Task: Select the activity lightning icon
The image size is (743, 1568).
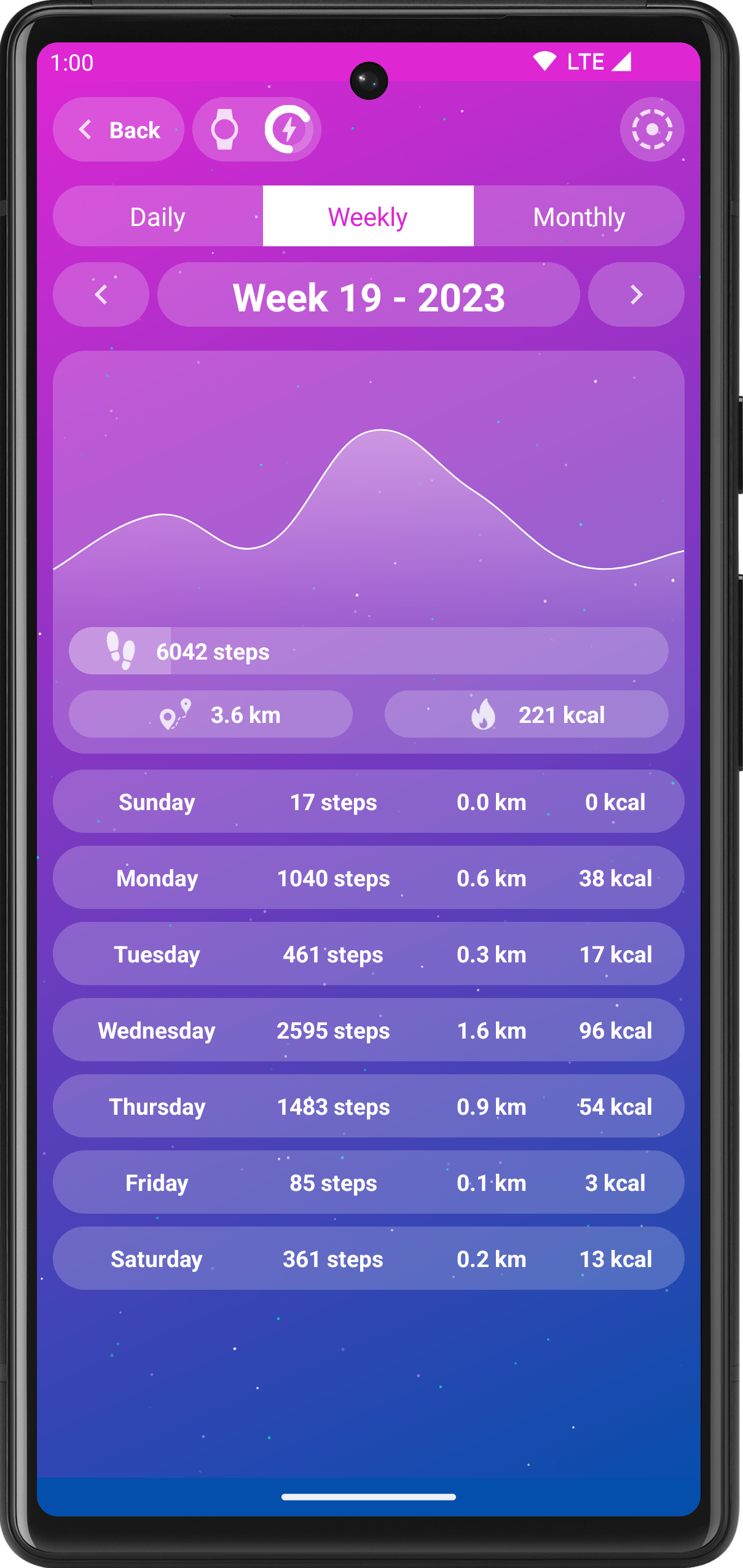Action: coord(288,130)
